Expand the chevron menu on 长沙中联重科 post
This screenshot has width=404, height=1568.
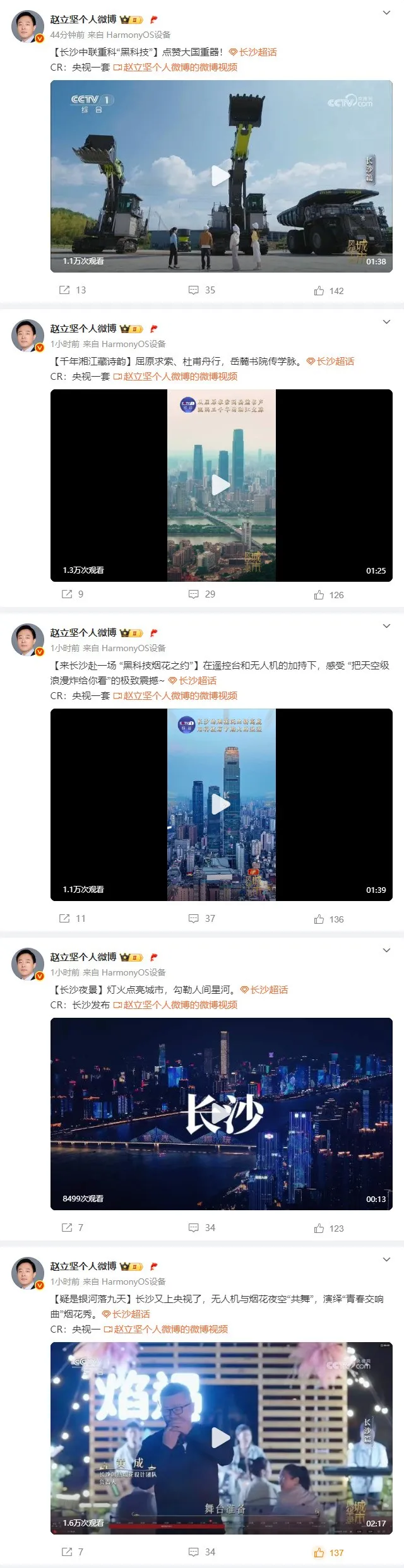(x=386, y=13)
